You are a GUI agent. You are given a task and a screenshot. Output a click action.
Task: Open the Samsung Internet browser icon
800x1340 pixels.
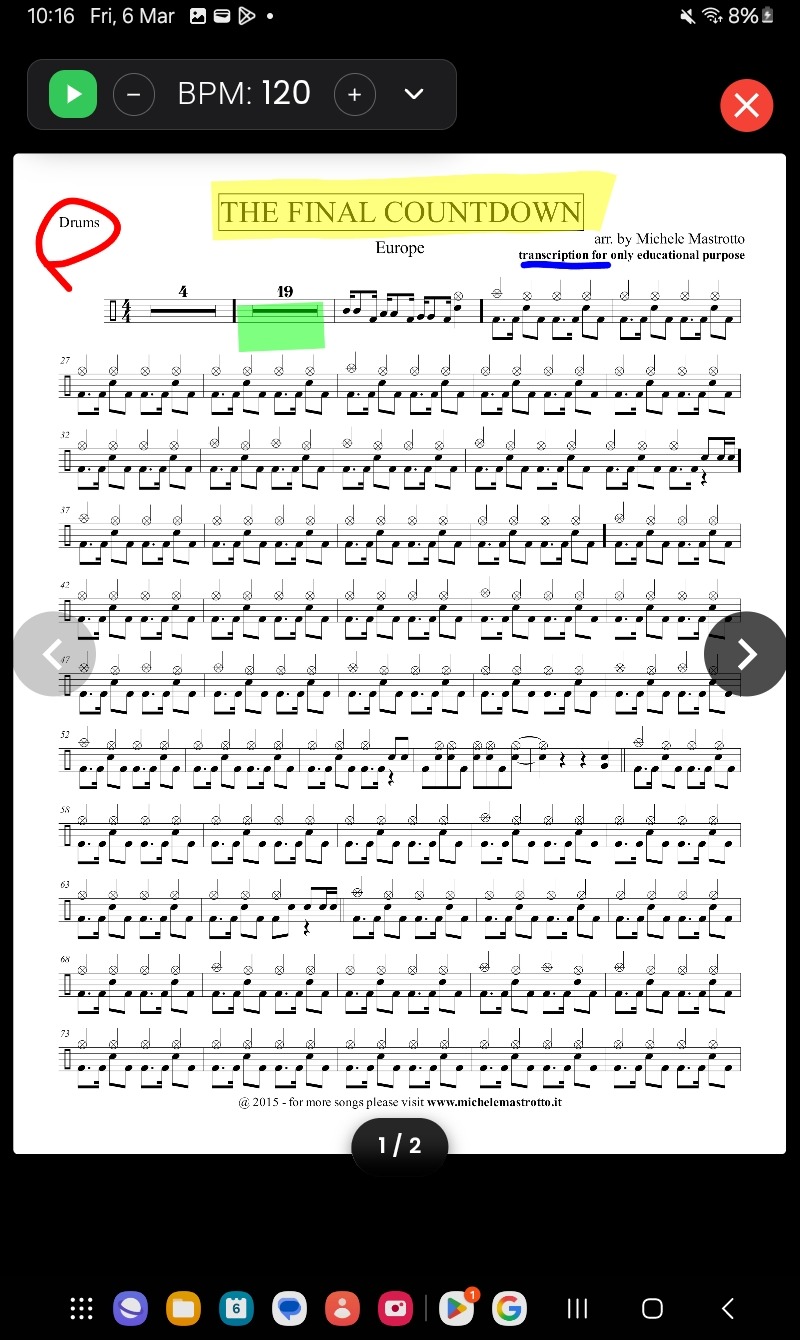(130, 1308)
